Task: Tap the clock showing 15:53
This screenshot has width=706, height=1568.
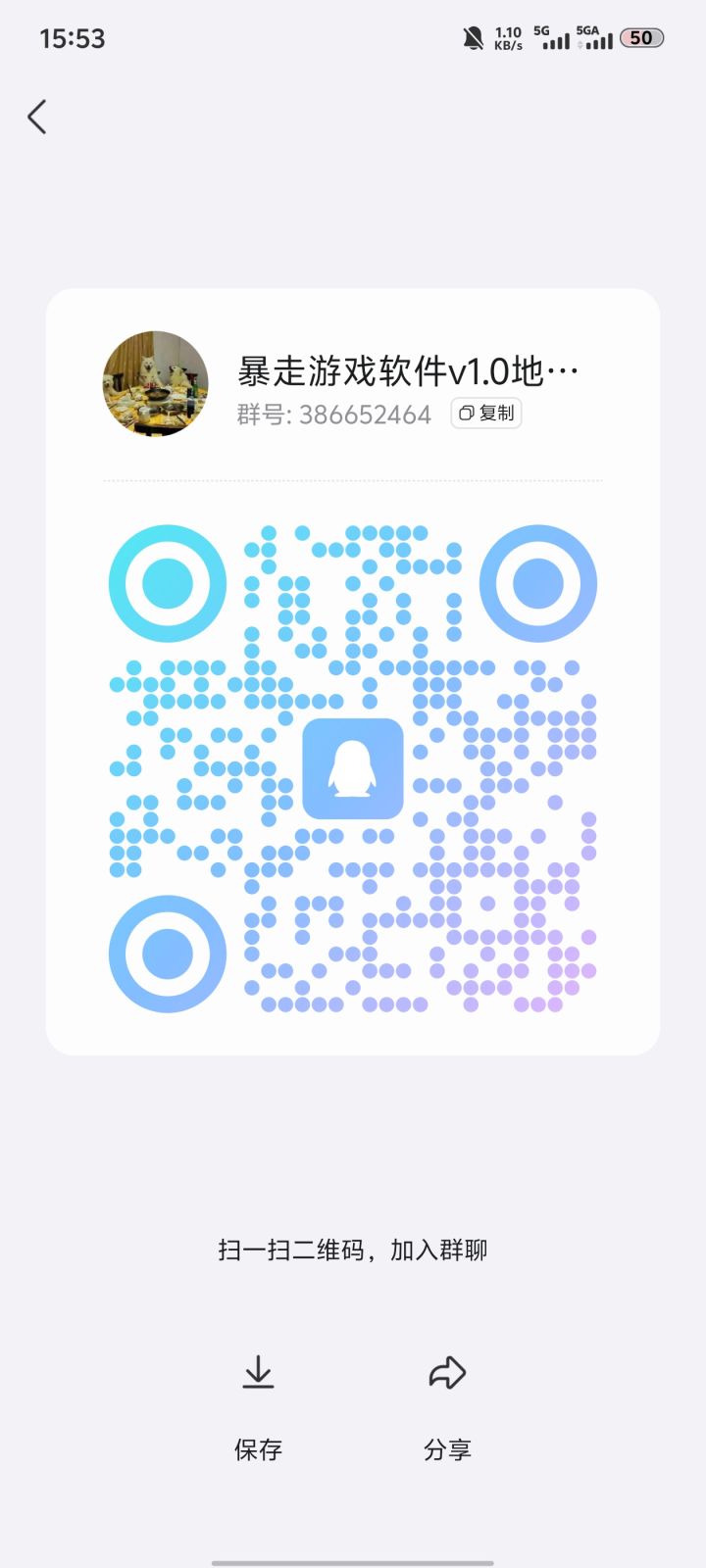Action: (x=72, y=37)
